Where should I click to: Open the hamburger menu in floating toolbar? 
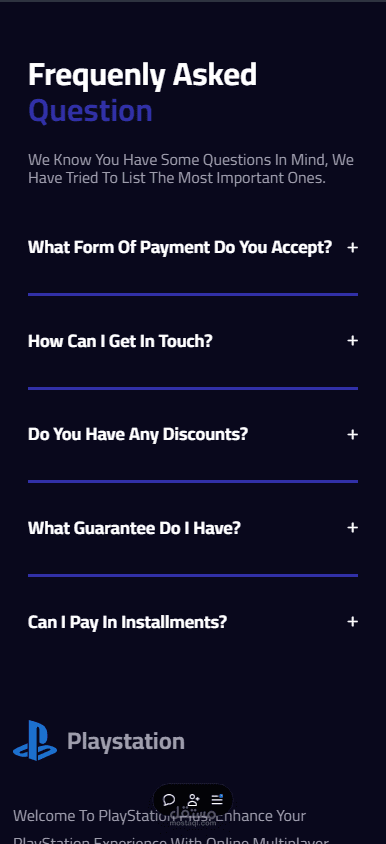(217, 799)
